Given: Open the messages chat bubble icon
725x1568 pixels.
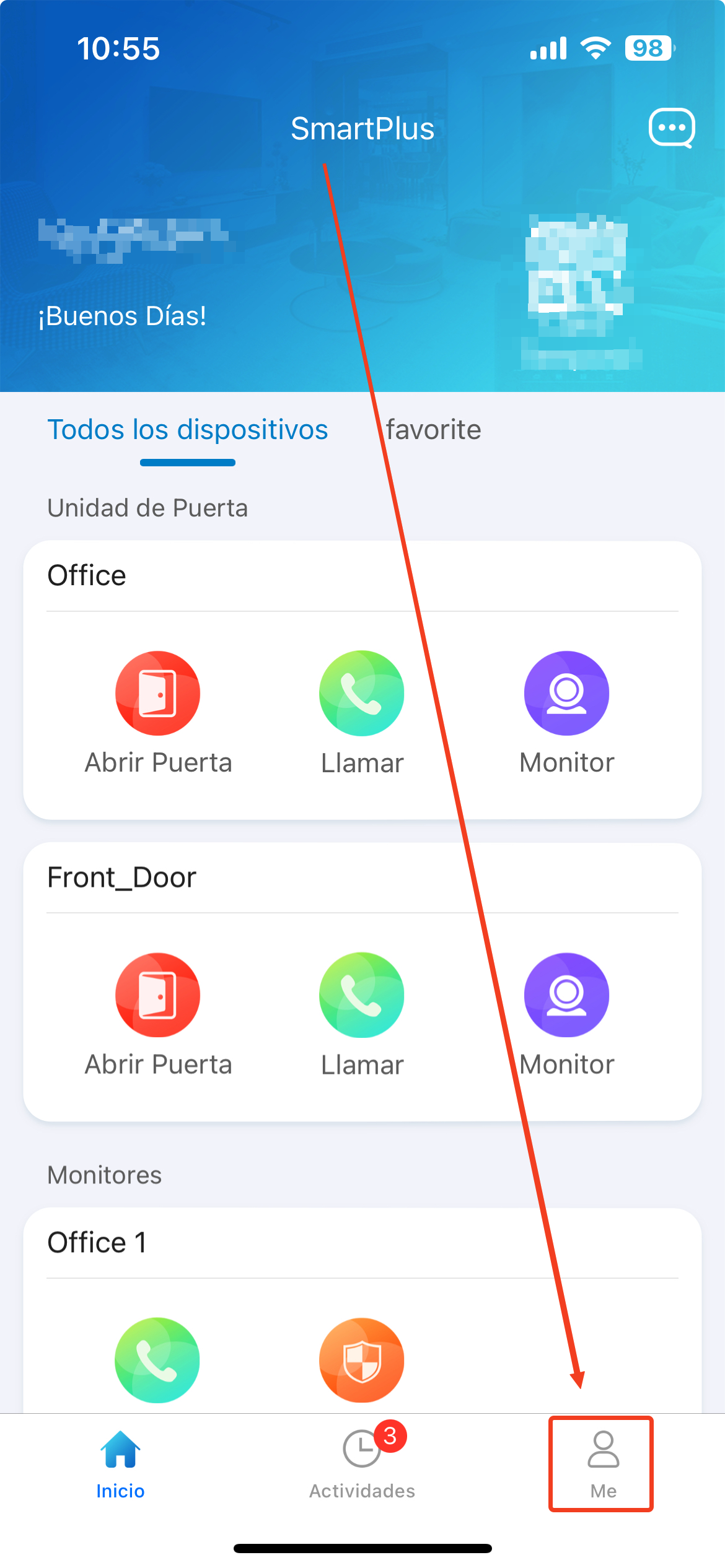Looking at the screenshot, I should point(671,128).
